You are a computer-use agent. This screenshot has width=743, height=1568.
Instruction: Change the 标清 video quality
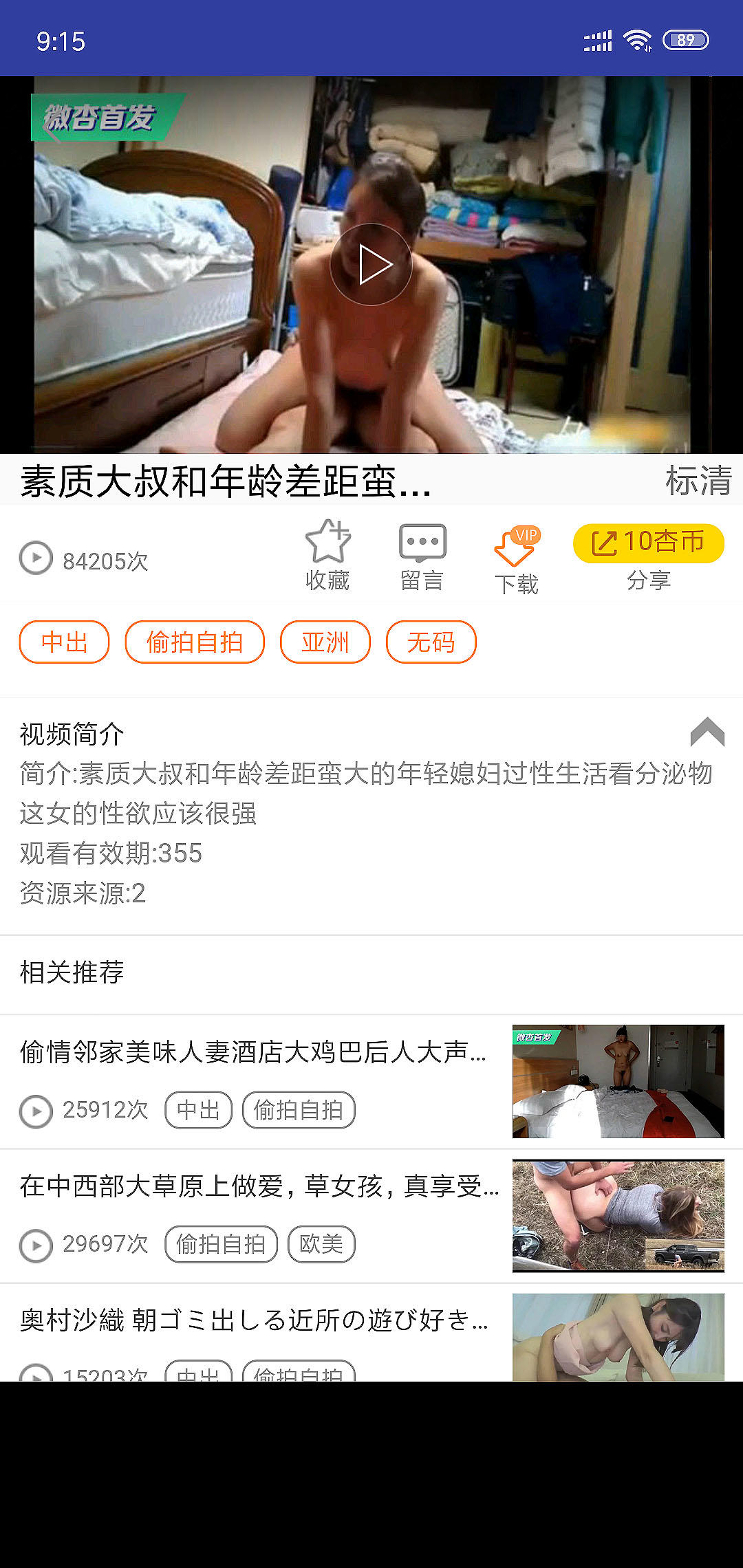(698, 480)
